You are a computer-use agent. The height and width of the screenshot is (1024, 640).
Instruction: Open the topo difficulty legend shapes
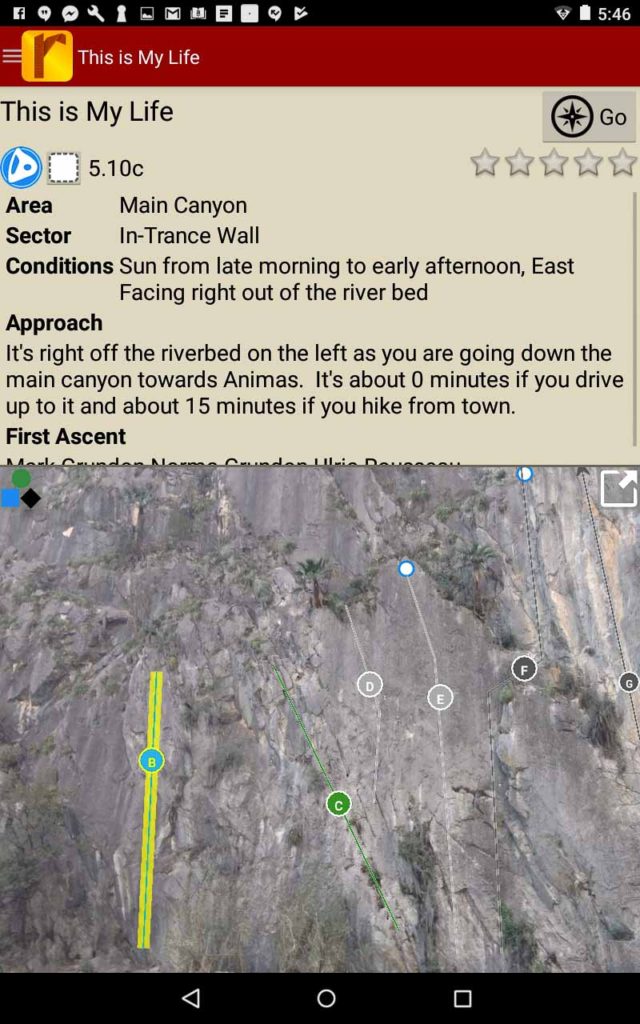[x=21, y=489]
